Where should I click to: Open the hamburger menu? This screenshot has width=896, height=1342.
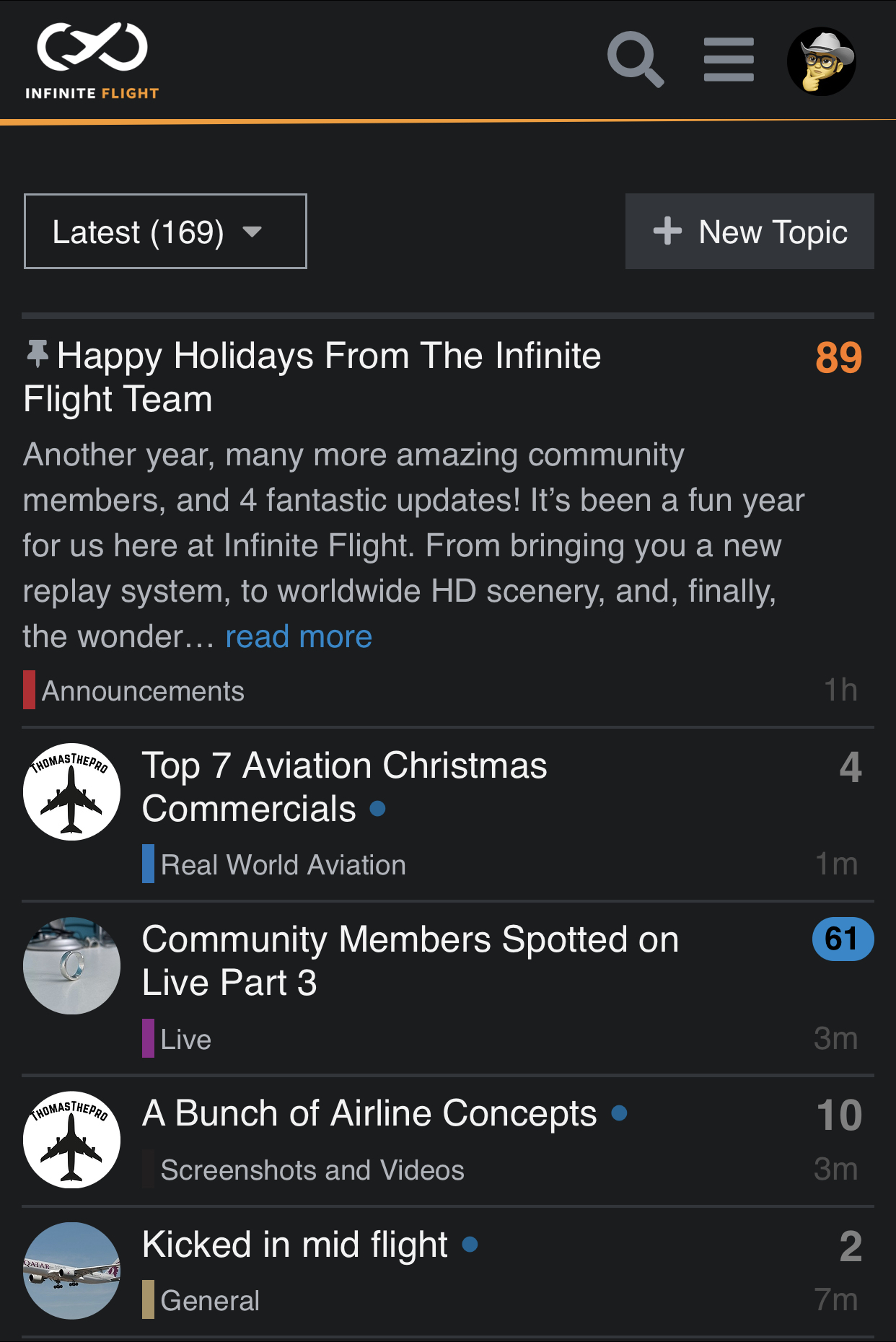729,59
